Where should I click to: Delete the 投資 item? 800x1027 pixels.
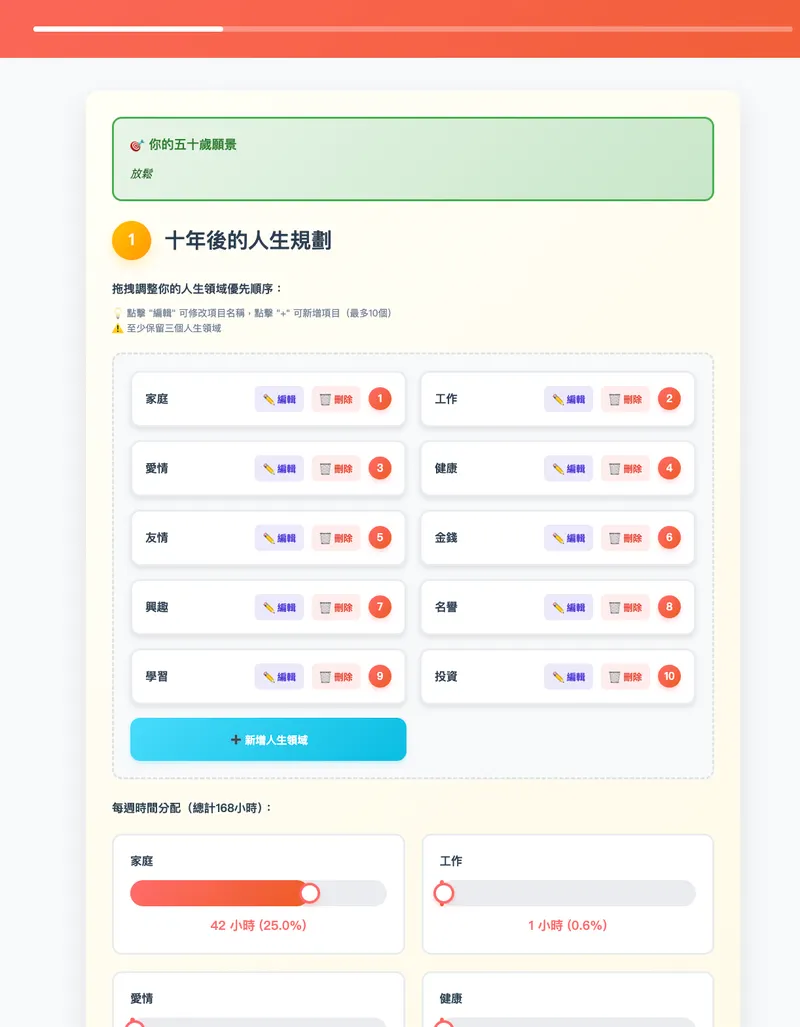click(625, 677)
